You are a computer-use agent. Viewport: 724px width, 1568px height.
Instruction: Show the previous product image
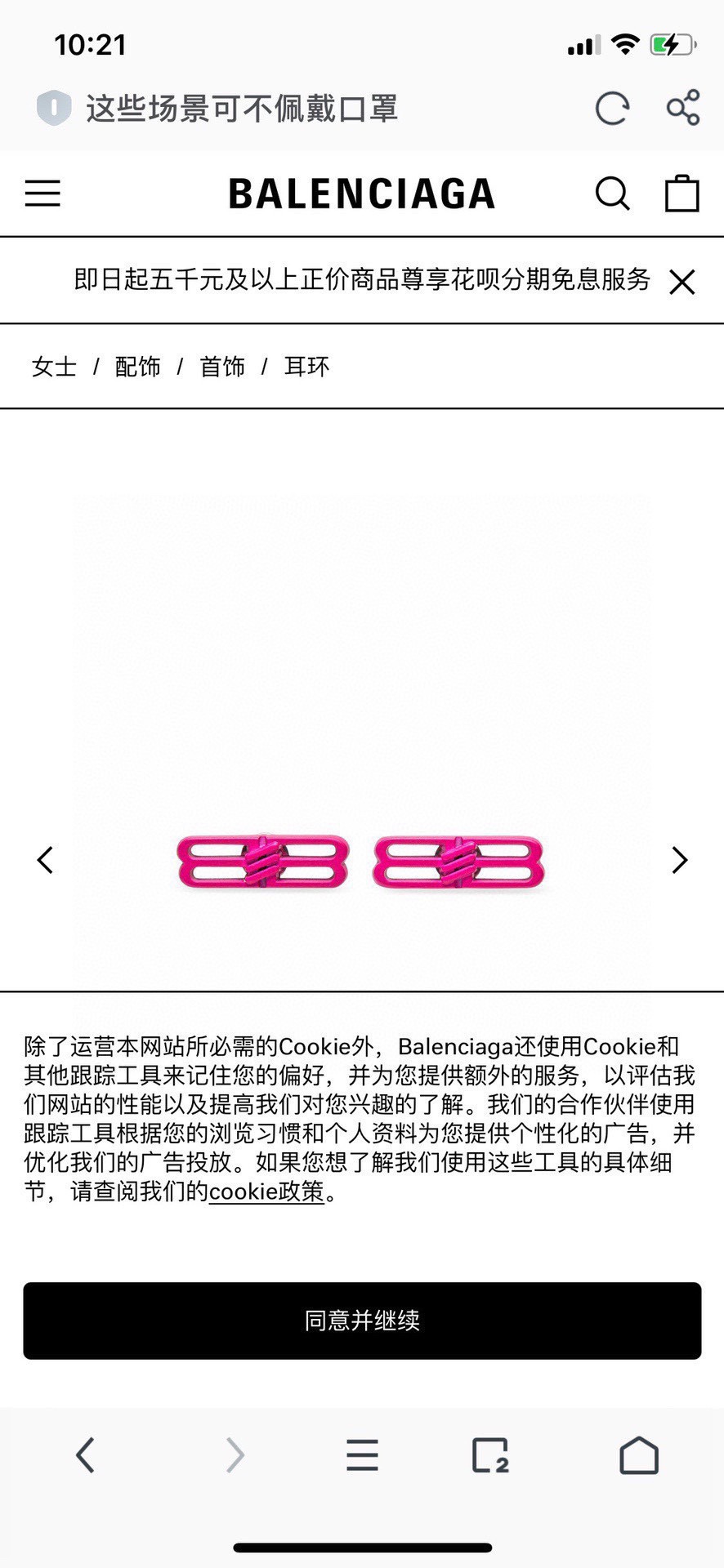(x=45, y=860)
